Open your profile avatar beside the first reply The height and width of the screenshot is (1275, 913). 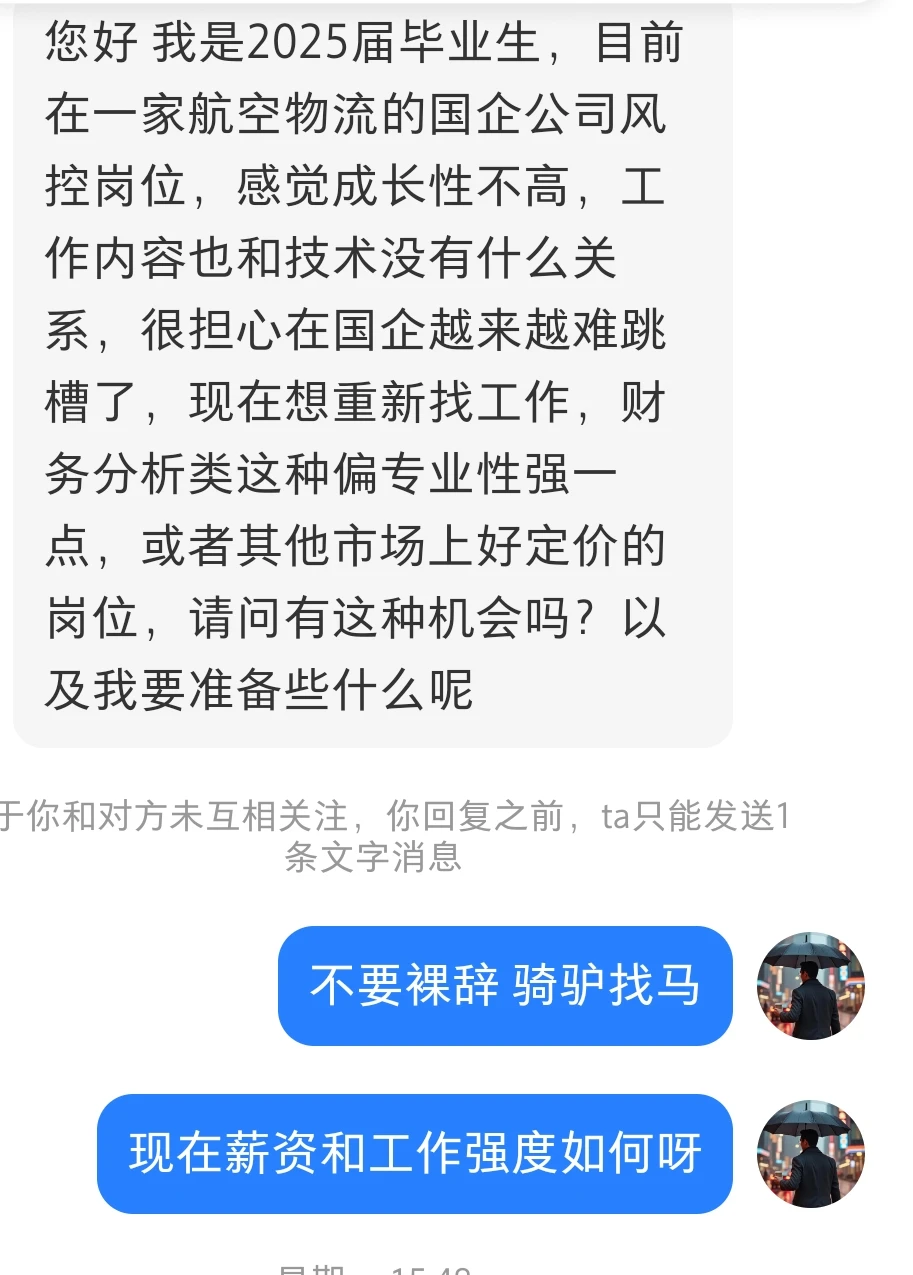tap(810, 987)
